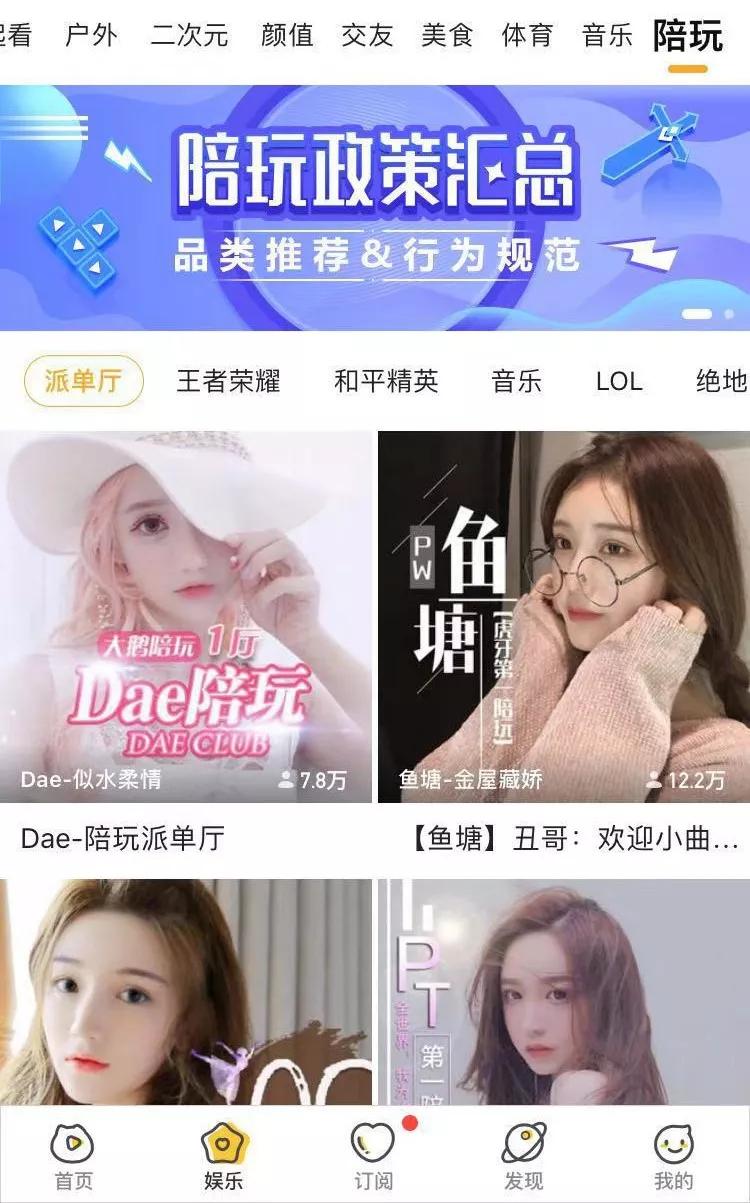750x1203 pixels.
Task: Open the 订阅 bottom tab
Action: click(x=373, y=1155)
